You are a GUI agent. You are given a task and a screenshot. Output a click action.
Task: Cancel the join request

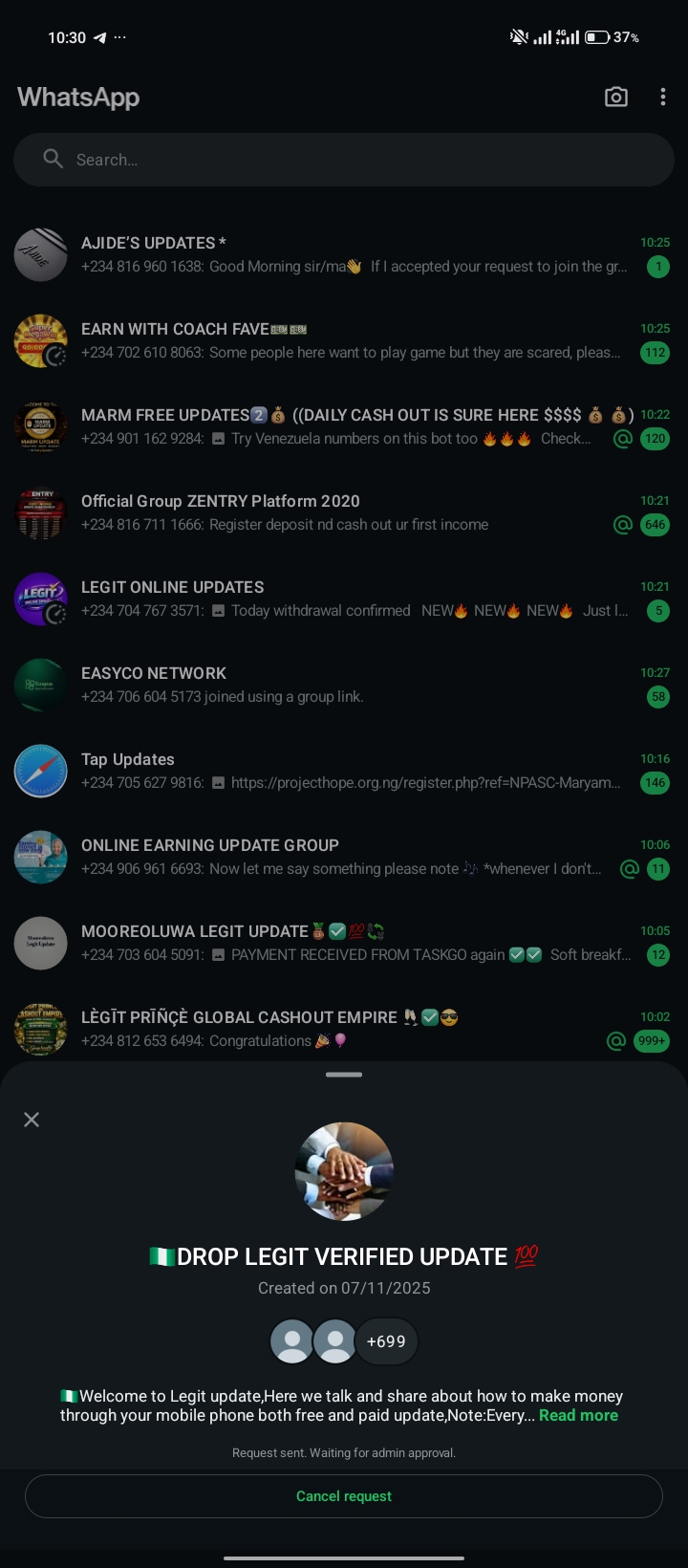[x=344, y=1496]
